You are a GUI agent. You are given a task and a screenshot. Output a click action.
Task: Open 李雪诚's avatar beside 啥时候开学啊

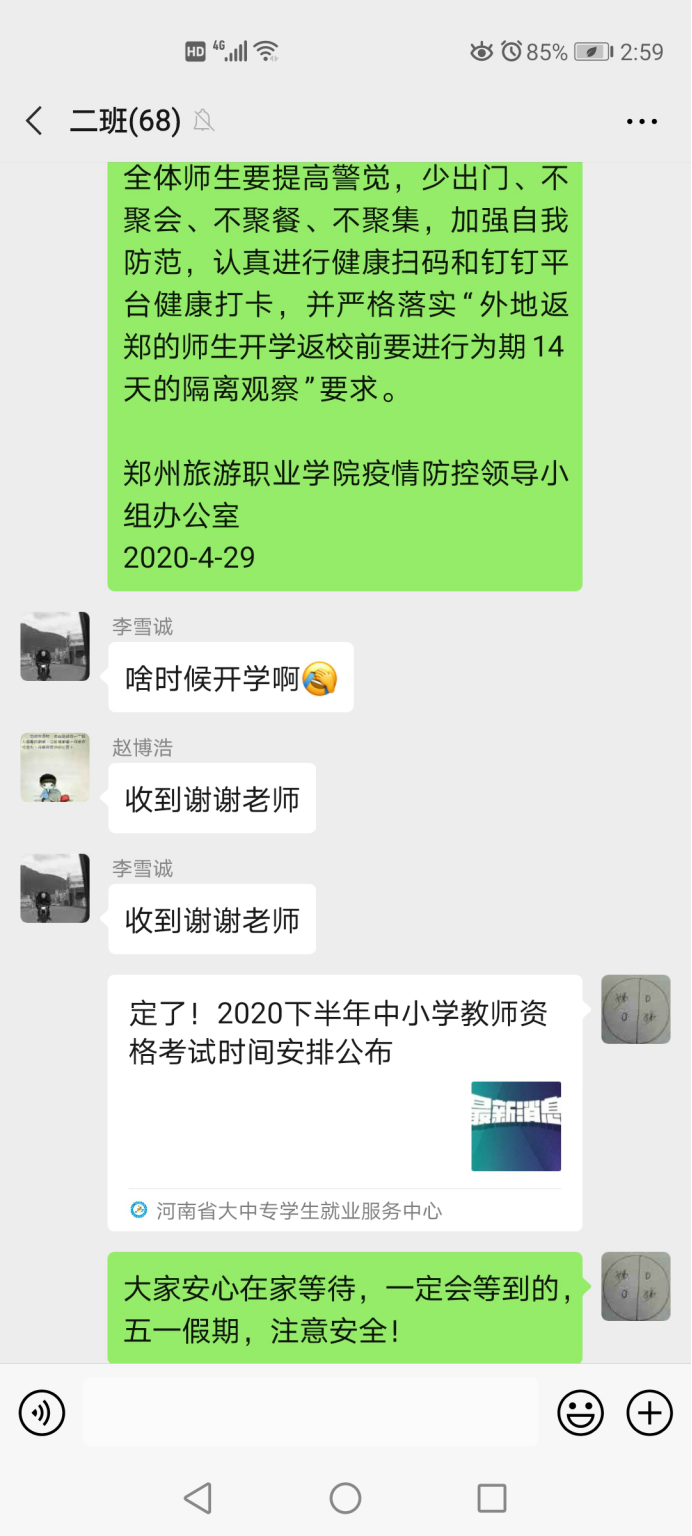[x=55, y=647]
